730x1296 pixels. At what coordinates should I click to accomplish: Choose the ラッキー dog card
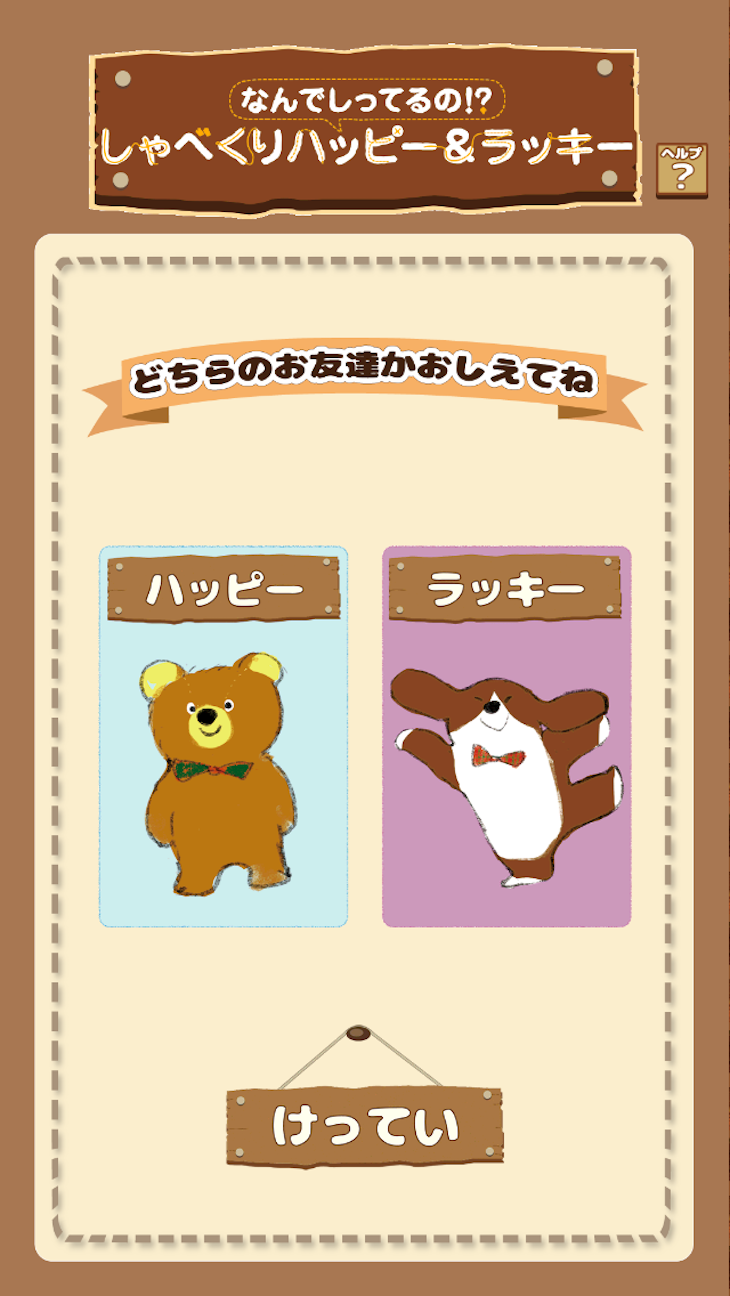[506, 737]
